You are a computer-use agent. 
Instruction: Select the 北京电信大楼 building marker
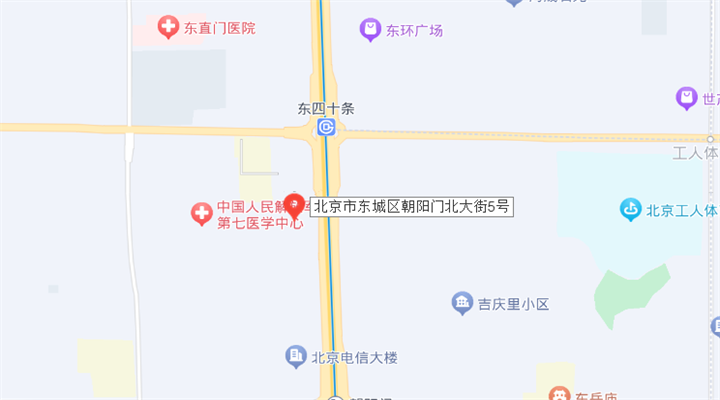click(295, 356)
